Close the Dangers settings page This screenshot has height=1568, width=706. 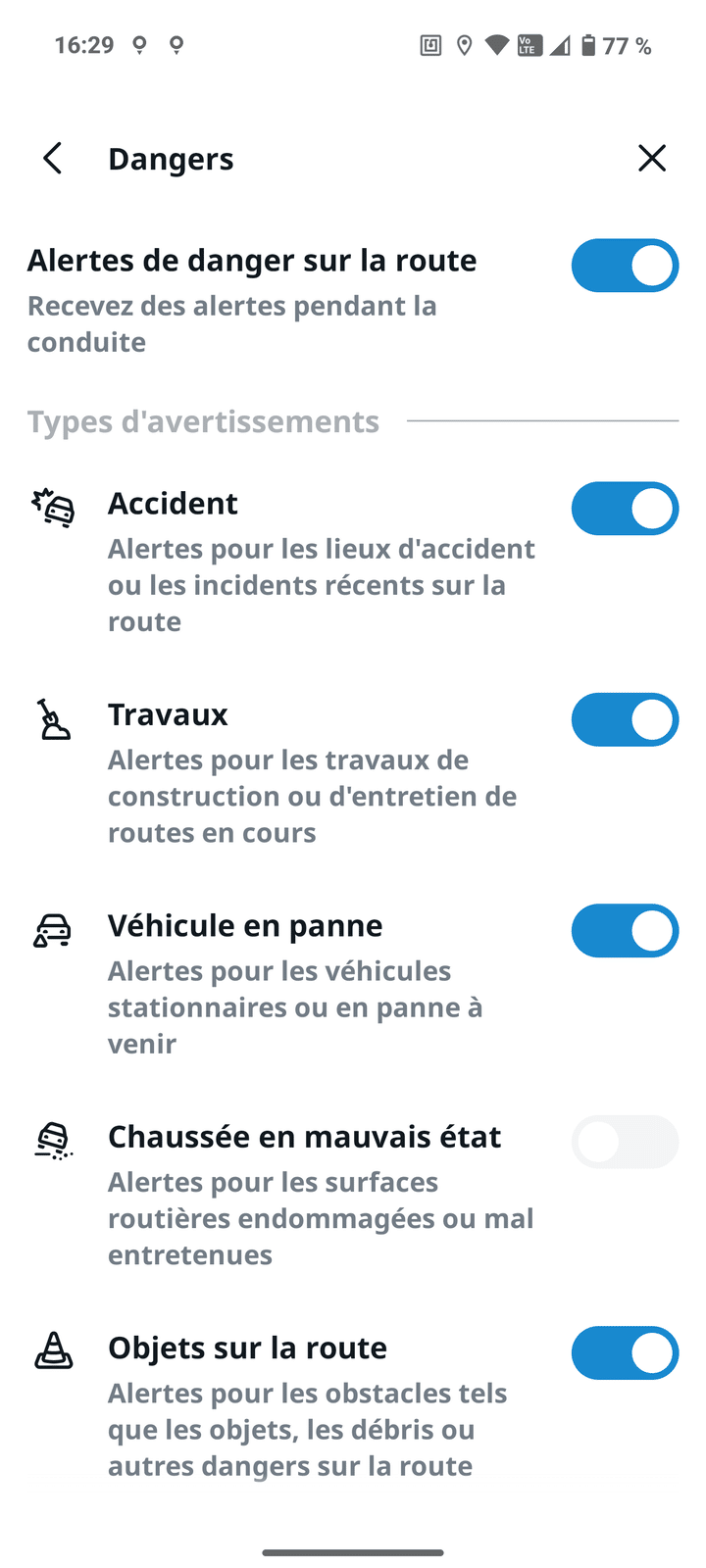[651, 159]
